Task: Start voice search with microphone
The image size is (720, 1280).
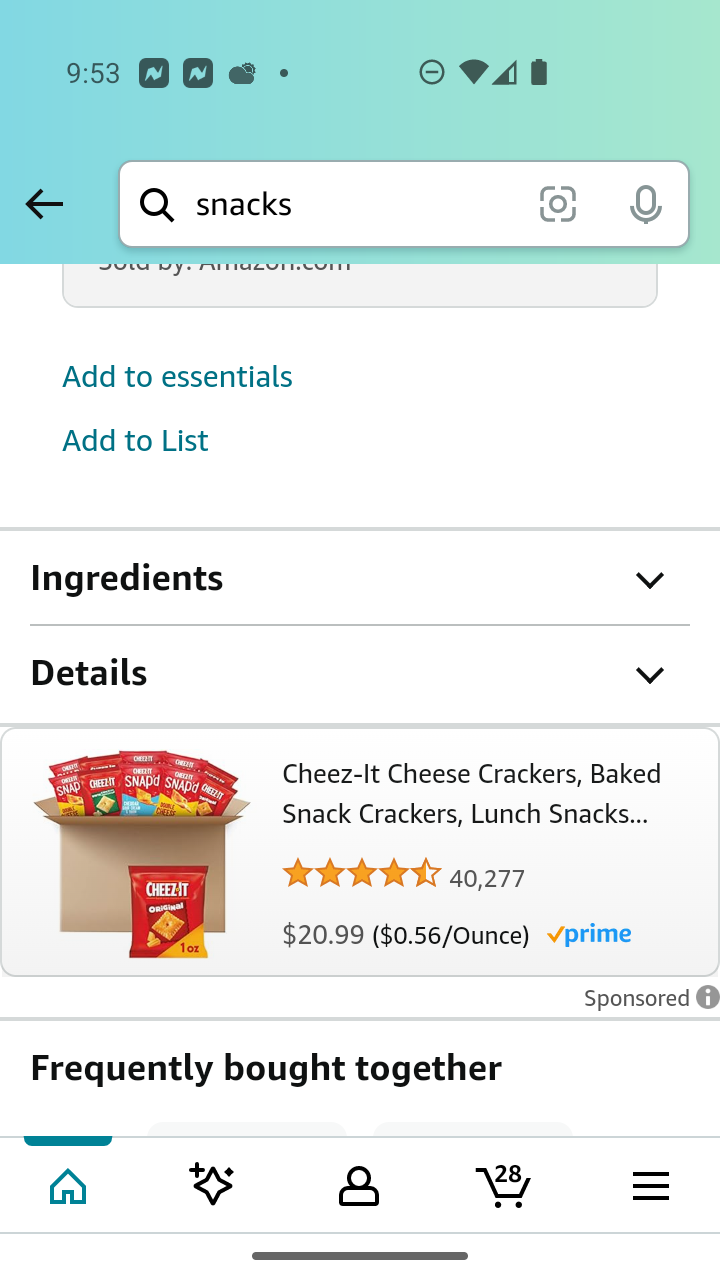Action: 646,204
